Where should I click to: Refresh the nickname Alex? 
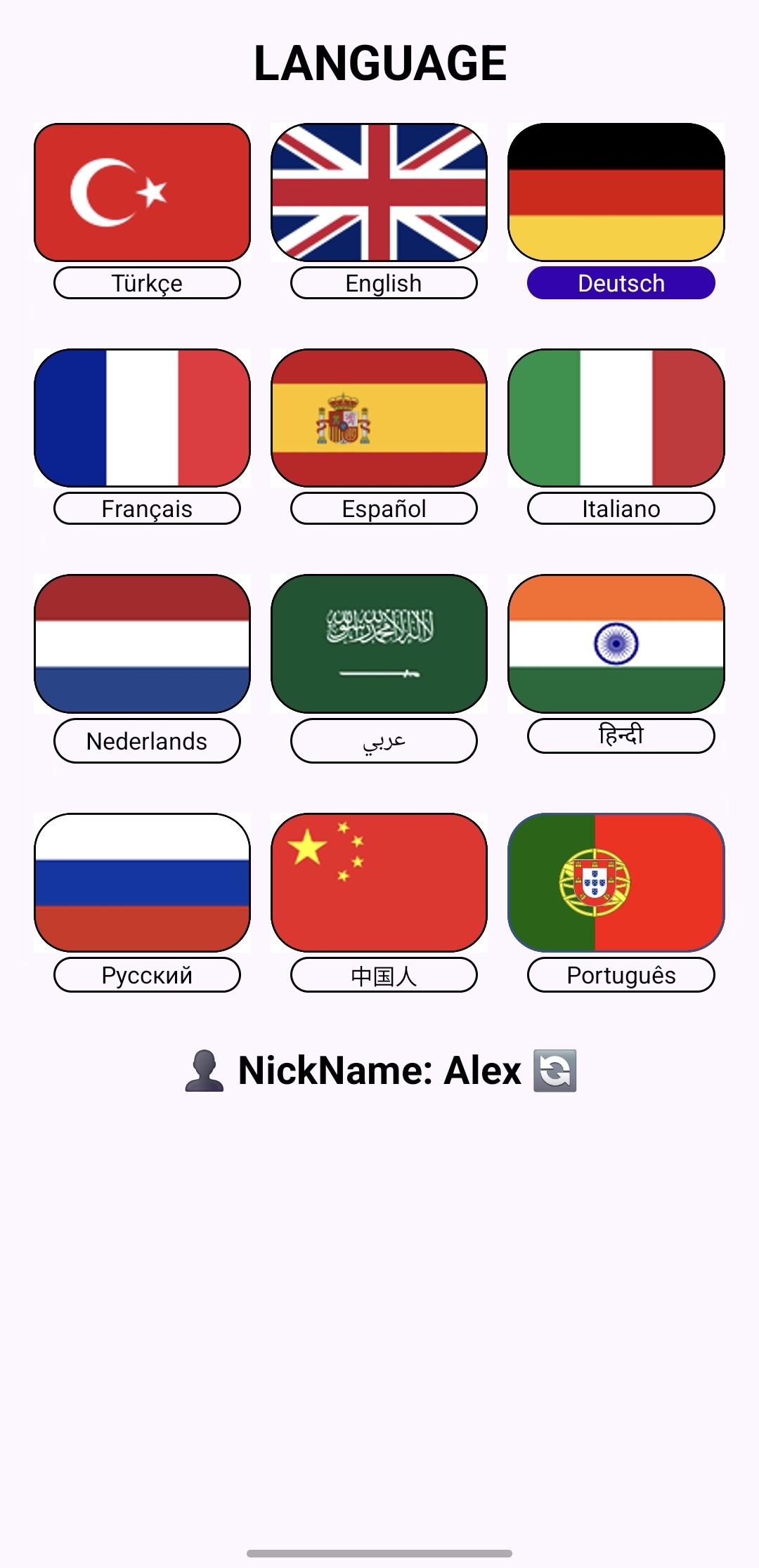[x=555, y=1071]
